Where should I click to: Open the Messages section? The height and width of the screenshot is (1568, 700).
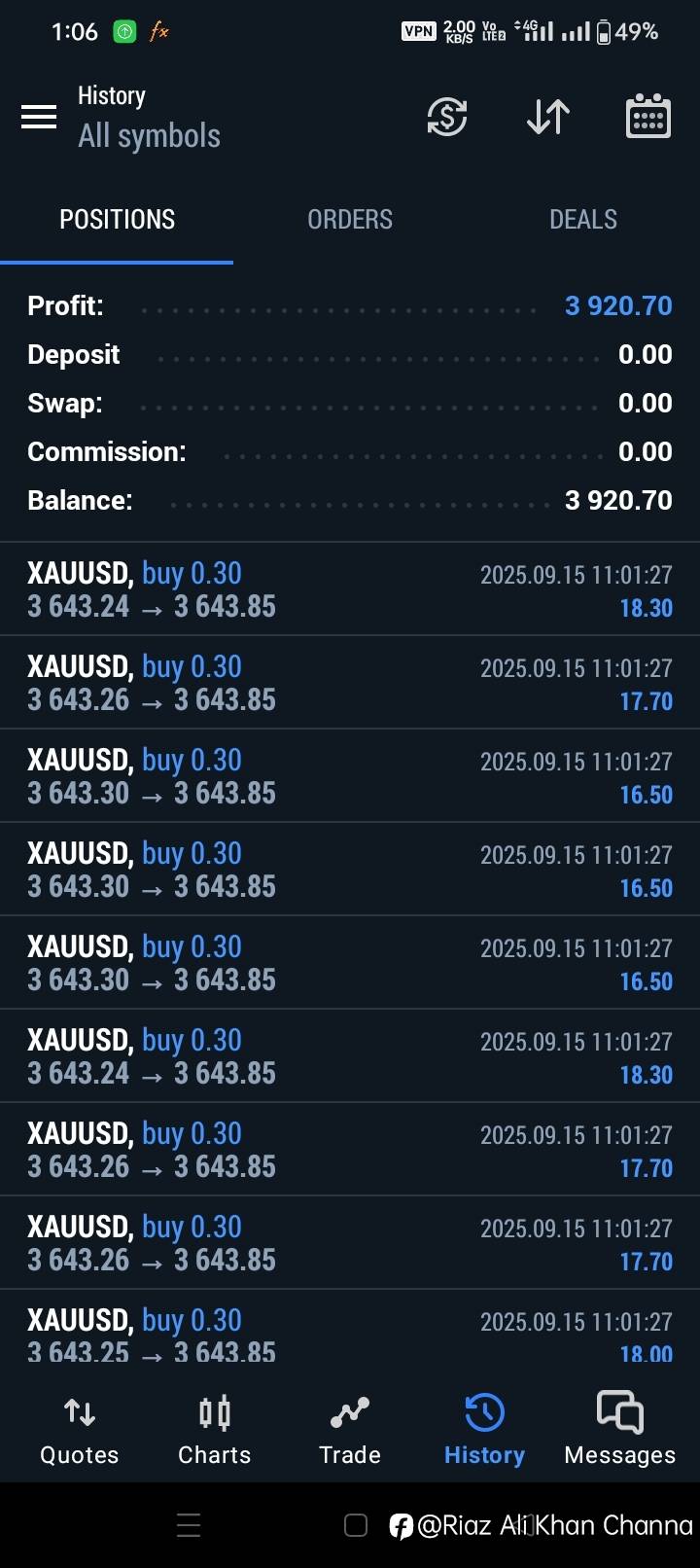point(620,1429)
